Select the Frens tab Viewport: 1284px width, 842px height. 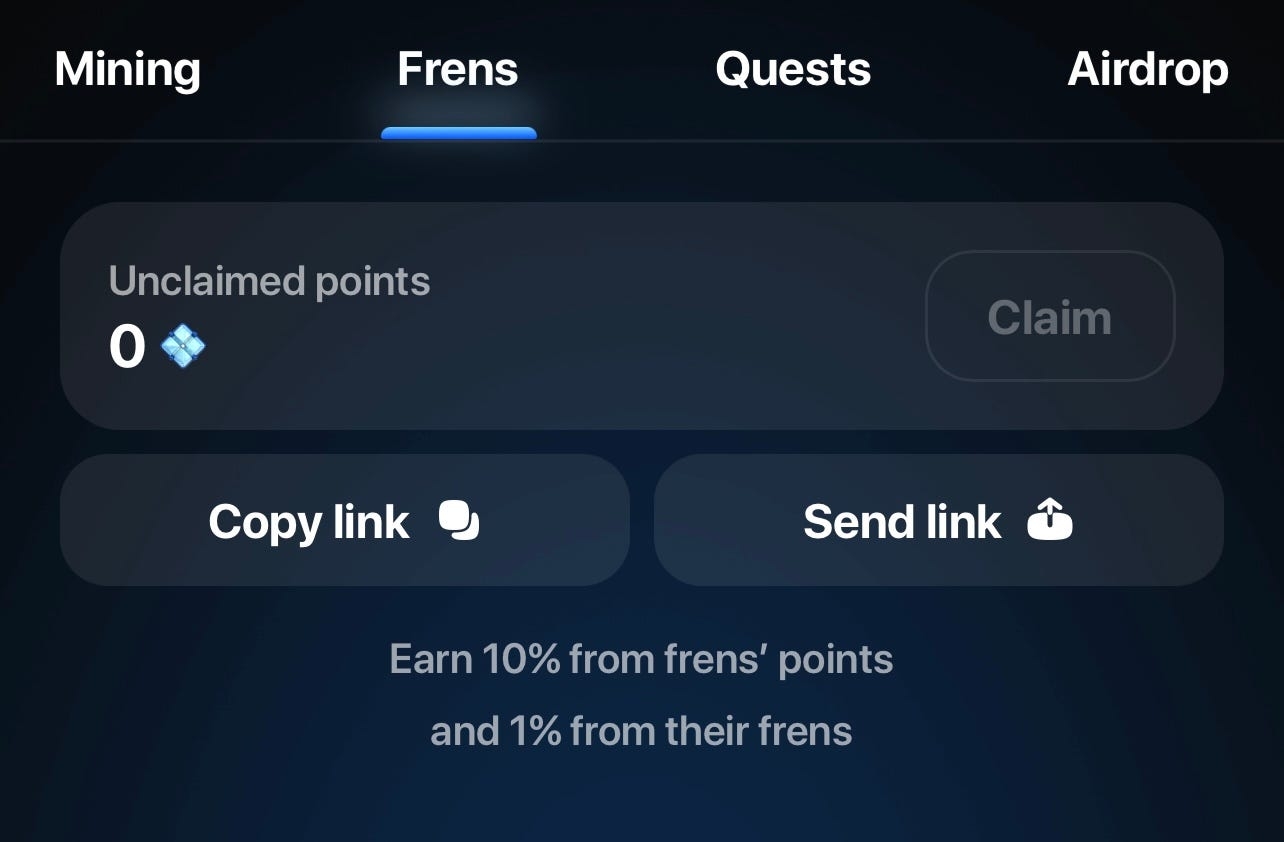coord(458,70)
